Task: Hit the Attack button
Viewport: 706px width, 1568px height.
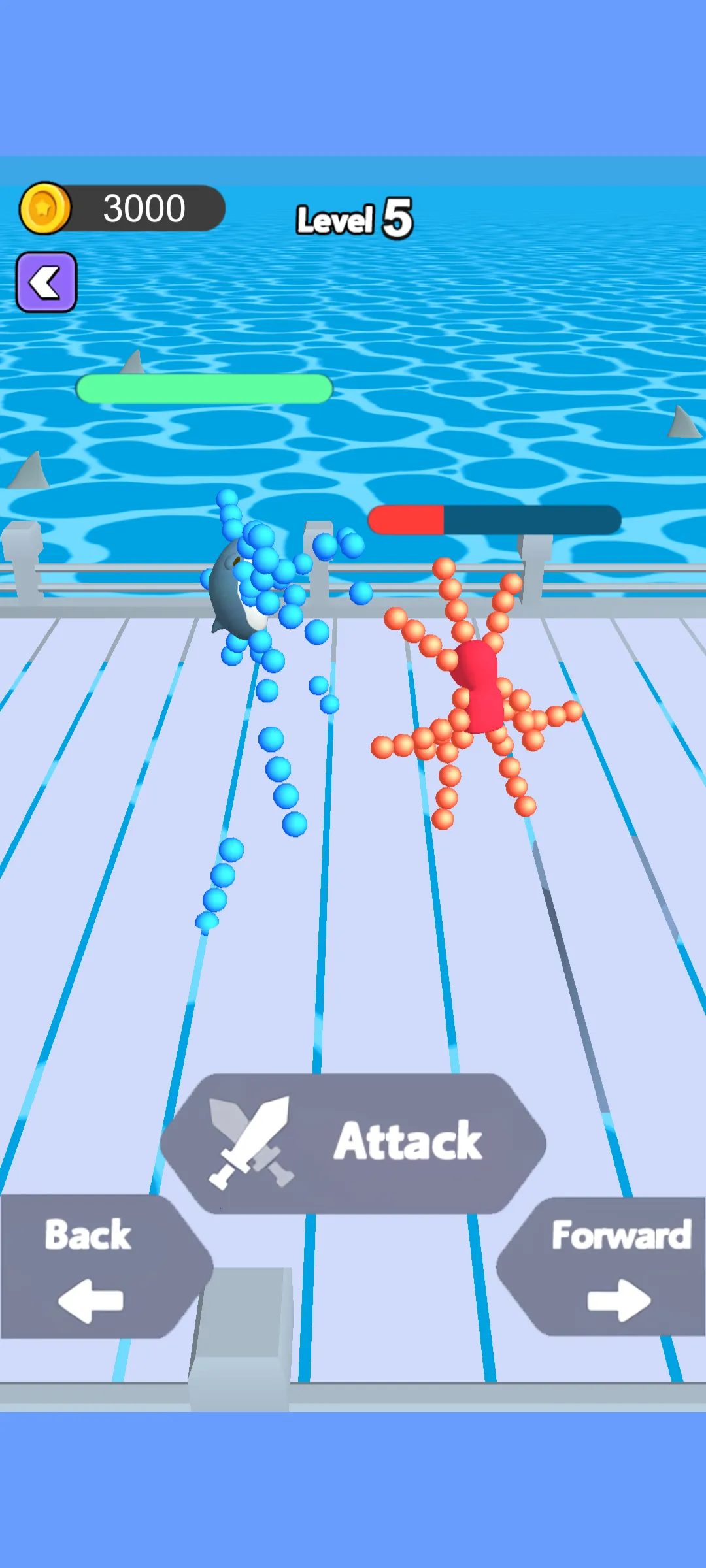Action: pos(353,1143)
